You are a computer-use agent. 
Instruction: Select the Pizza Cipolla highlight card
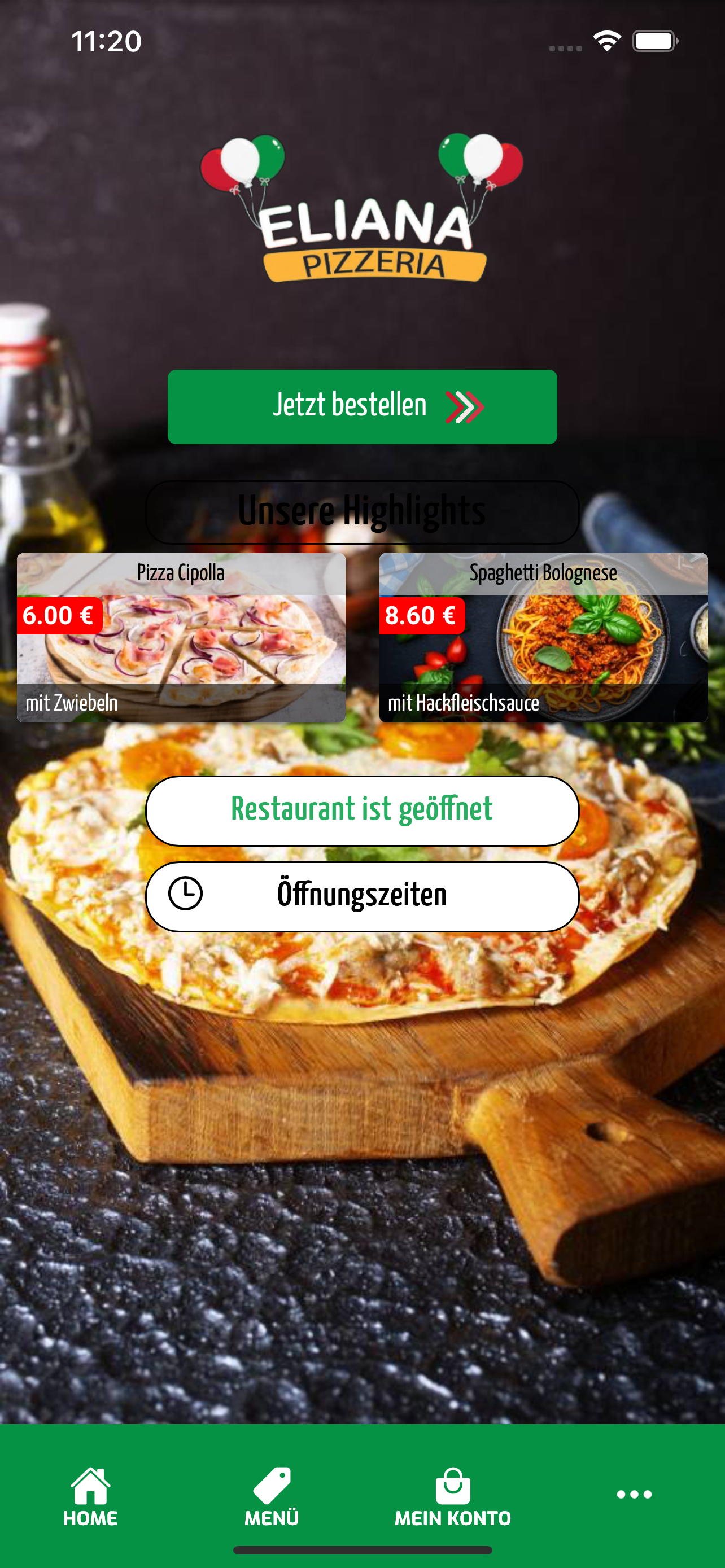pyautogui.click(x=181, y=638)
